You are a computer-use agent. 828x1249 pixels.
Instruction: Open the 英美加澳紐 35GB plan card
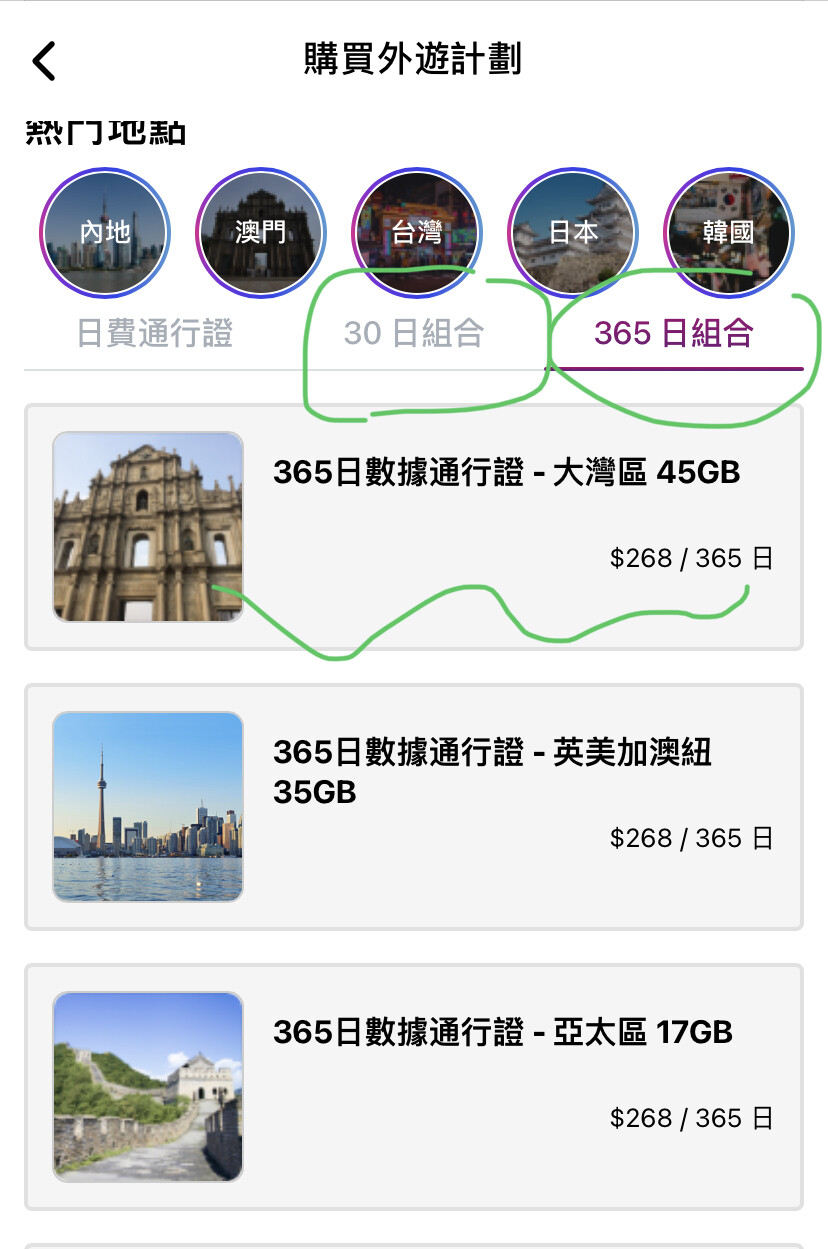(414, 807)
